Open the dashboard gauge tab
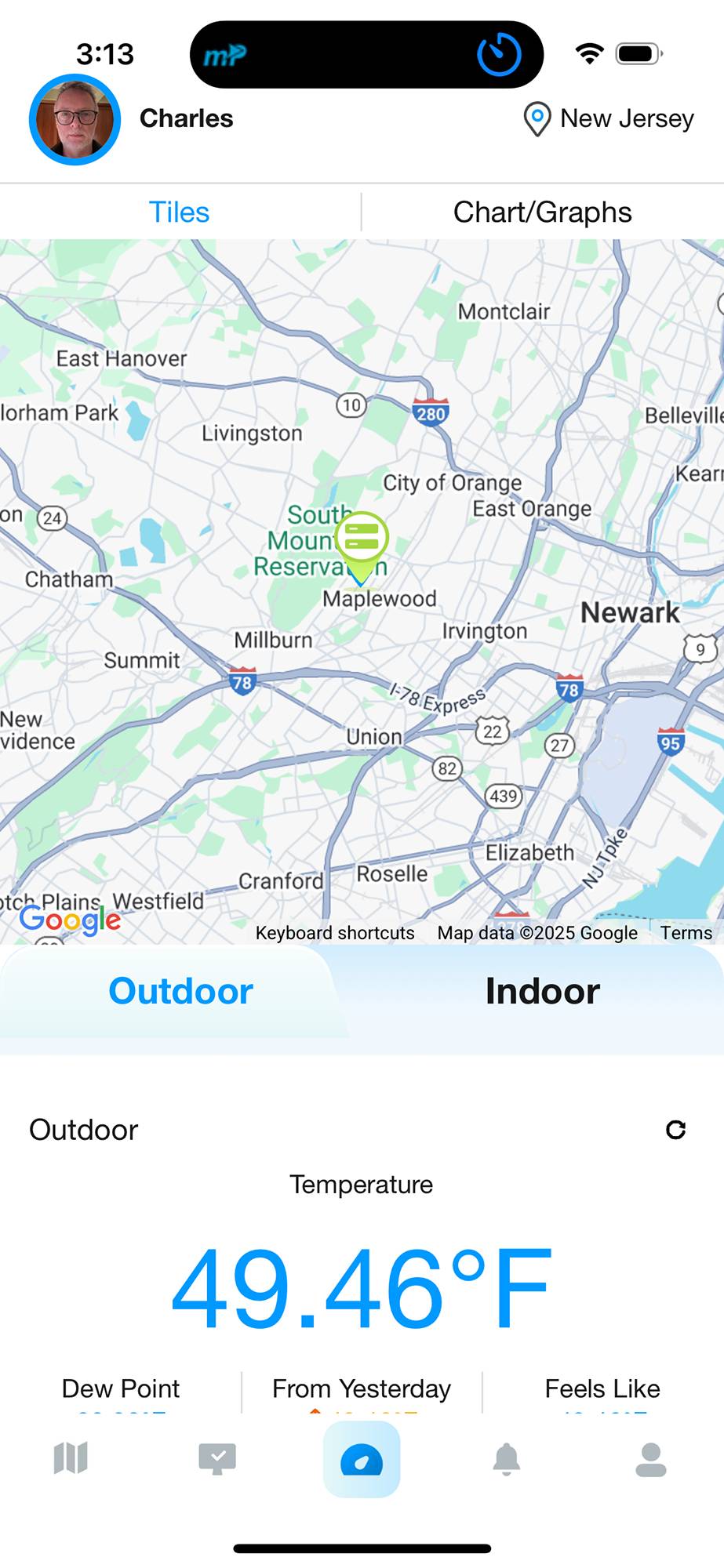 coord(362,1460)
